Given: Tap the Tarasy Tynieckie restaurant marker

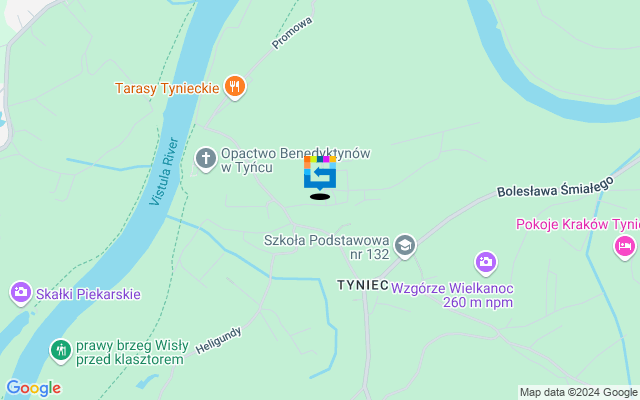Looking at the screenshot, I should [234, 87].
